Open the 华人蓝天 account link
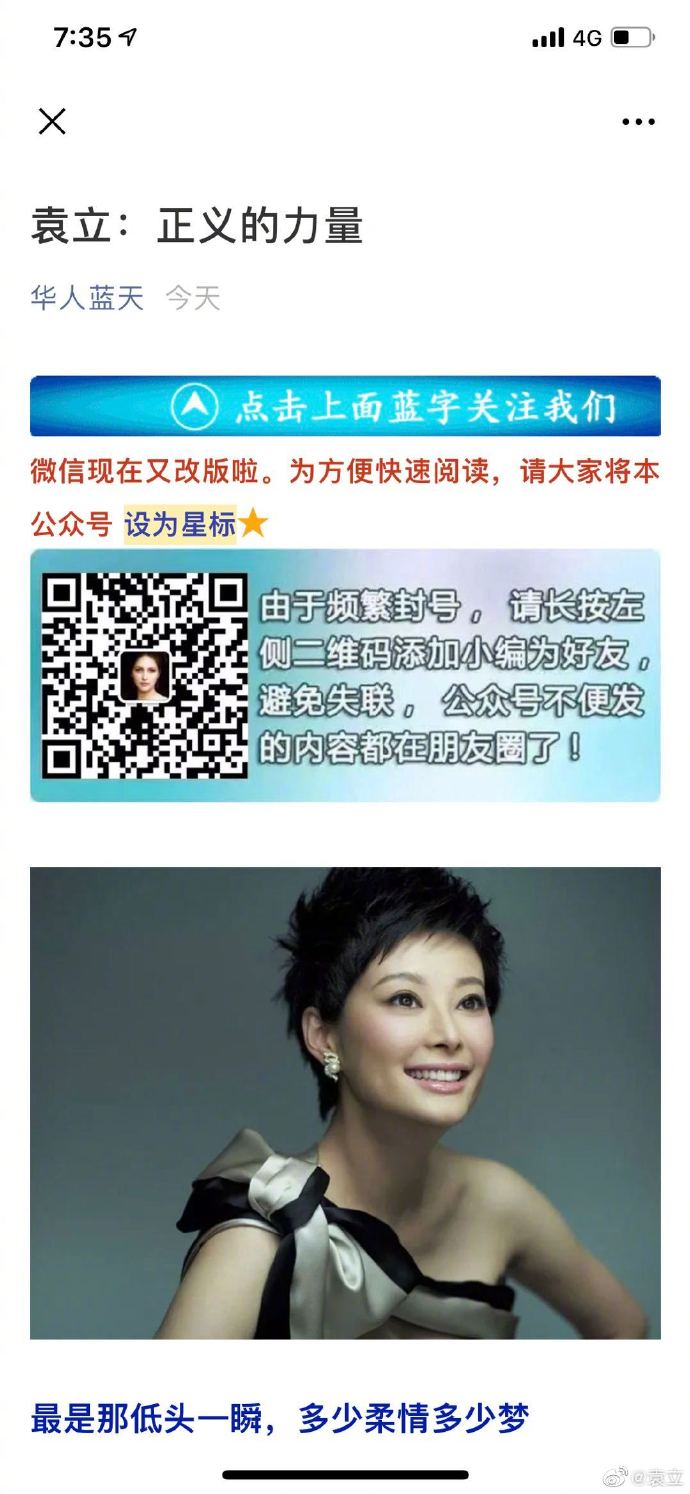Screen dimensions: 690x1494 pyautogui.click(x=87, y=298)
